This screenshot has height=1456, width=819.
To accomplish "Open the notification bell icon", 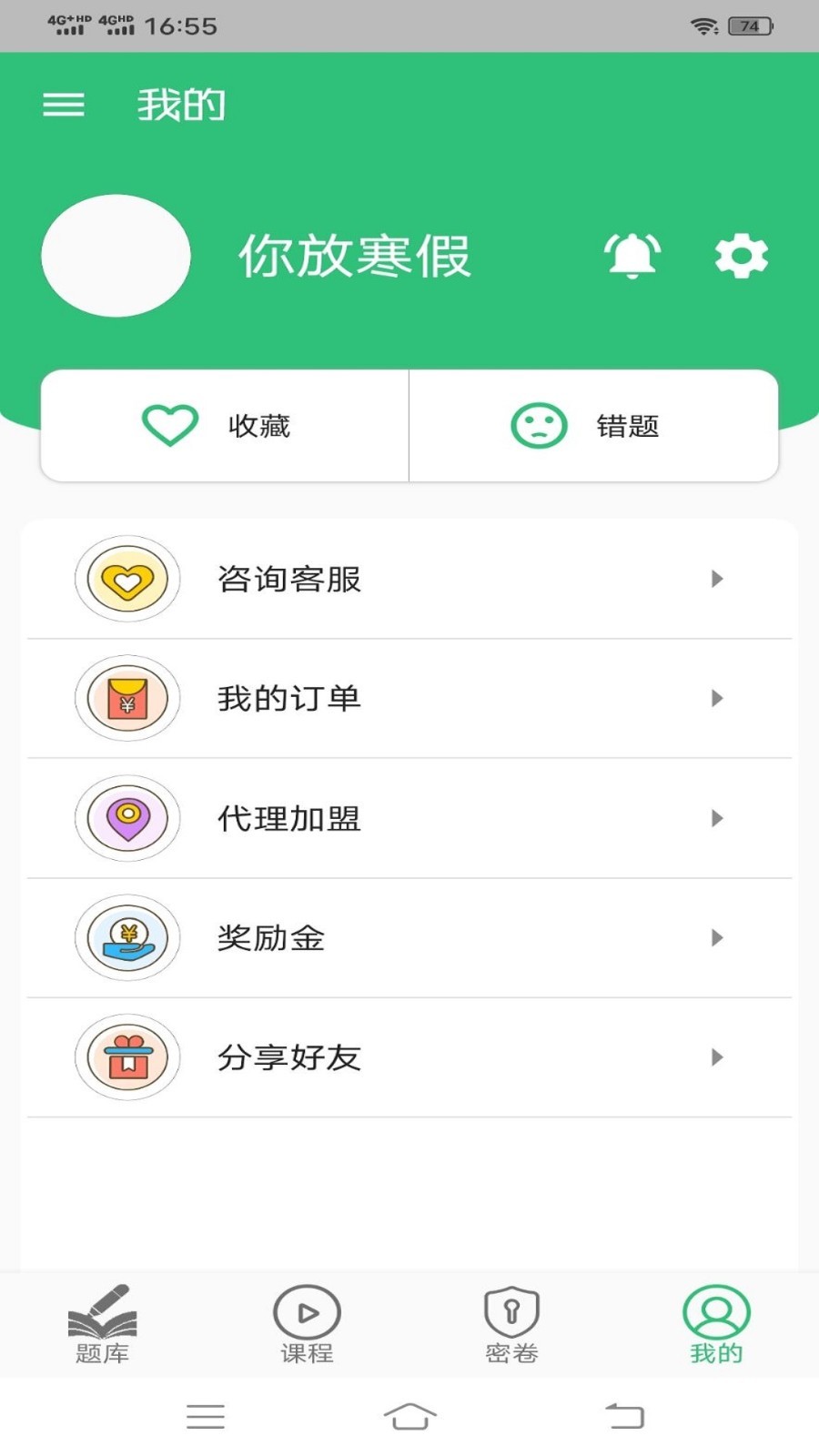I will coord(634,256).
